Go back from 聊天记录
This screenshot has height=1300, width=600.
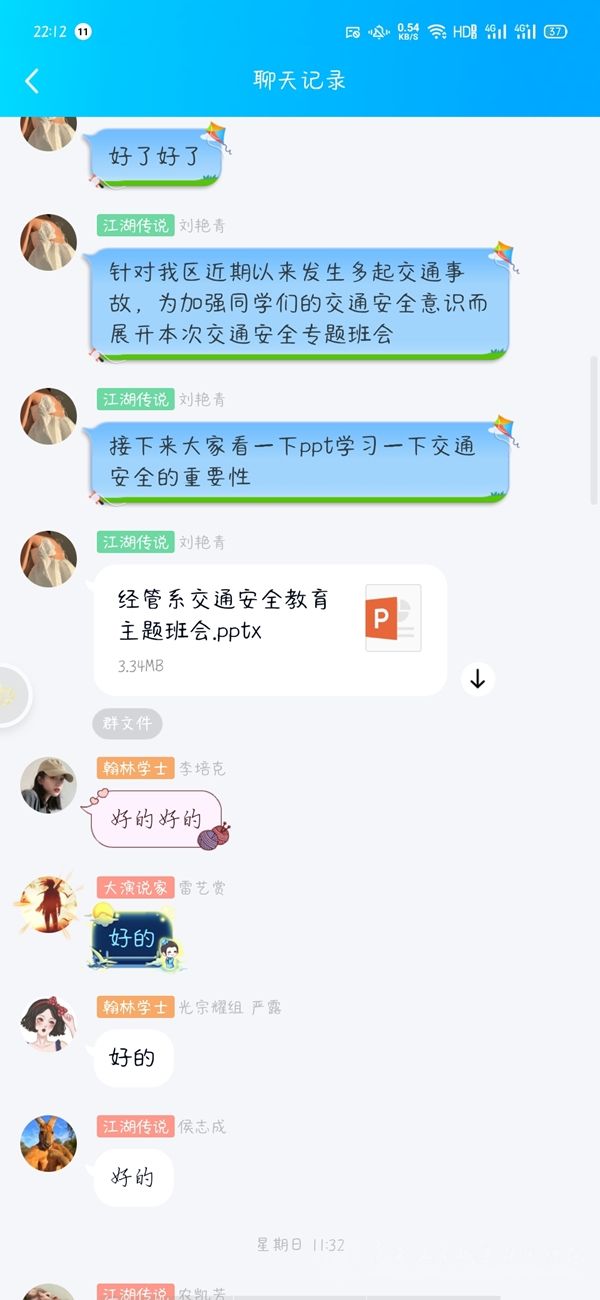[32, 81]
